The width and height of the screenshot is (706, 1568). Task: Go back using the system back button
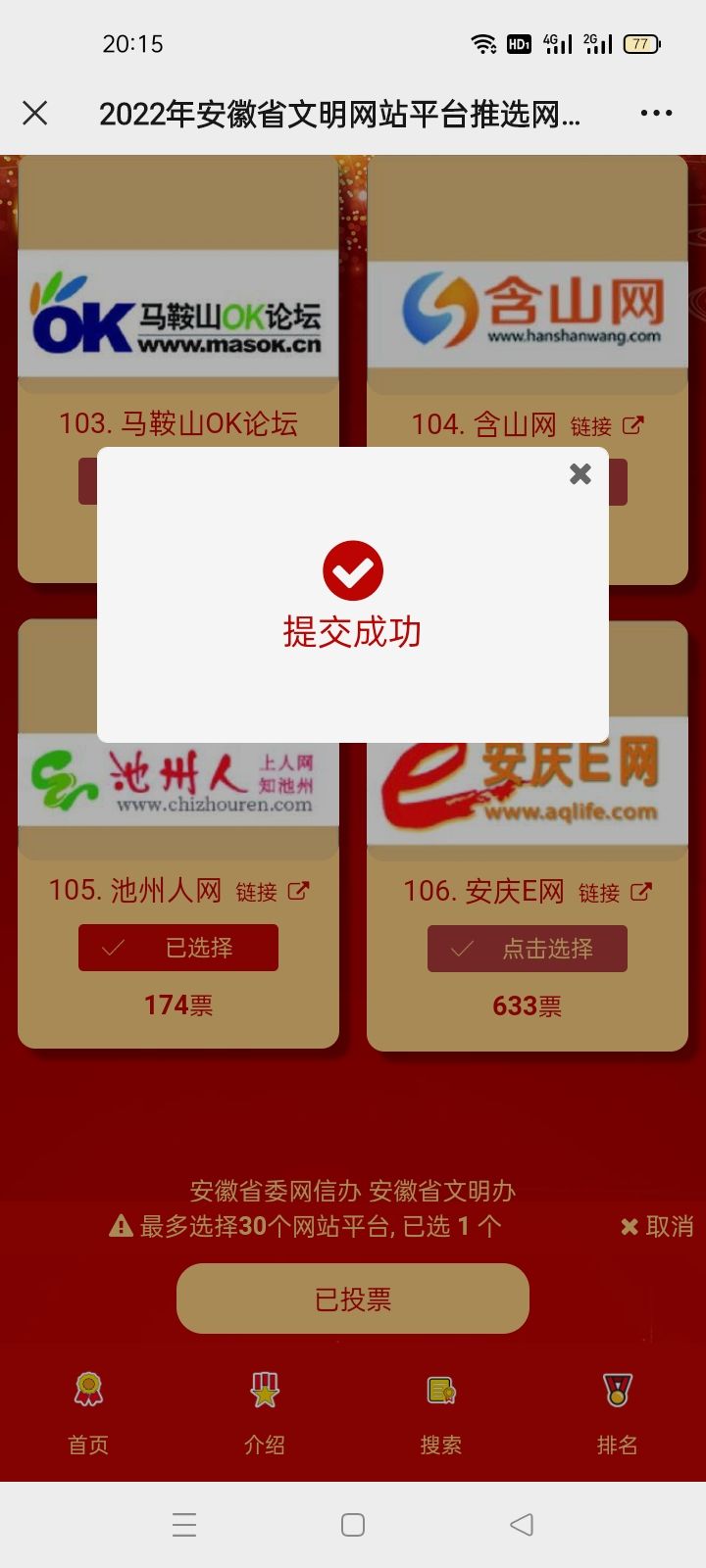pyautogui.click(x=522, y=1524)
